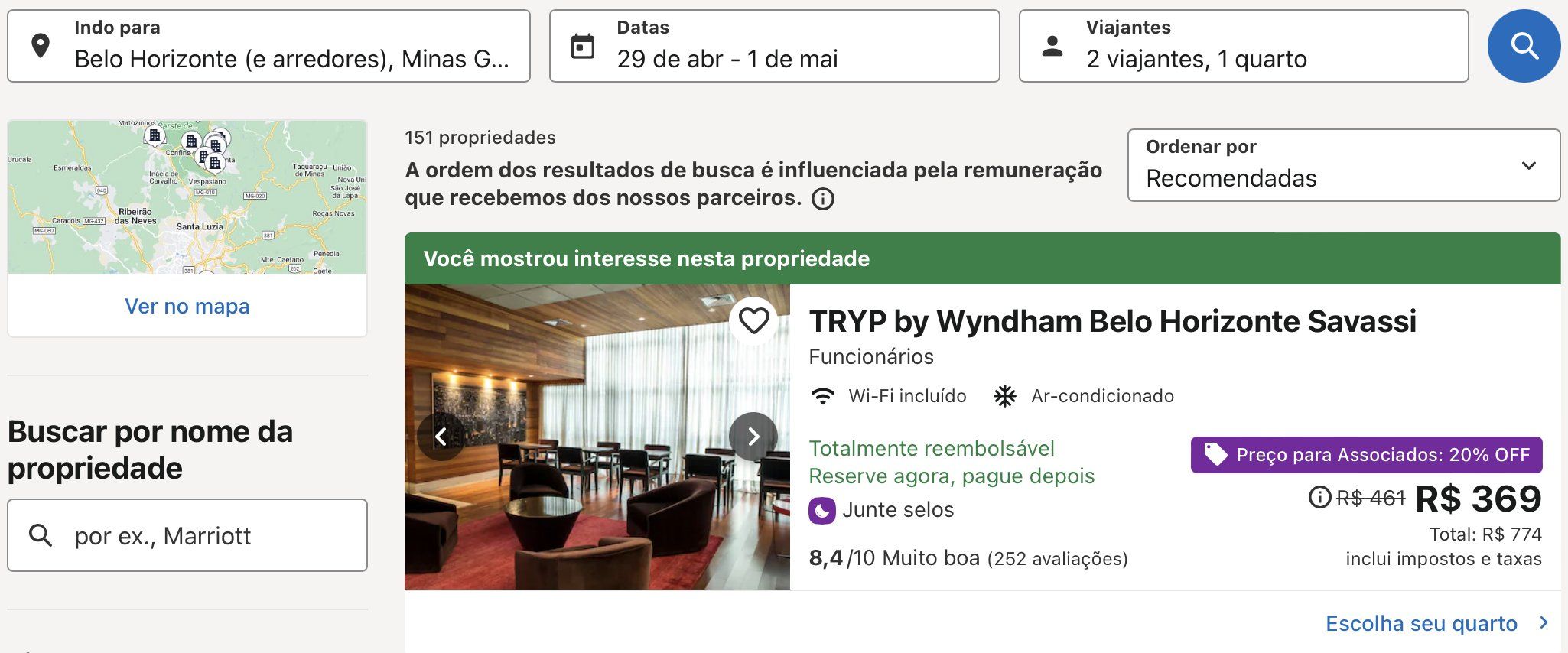1568x653 pixels.
Task: Open info icon about results ordering
Action: [823, 199]
